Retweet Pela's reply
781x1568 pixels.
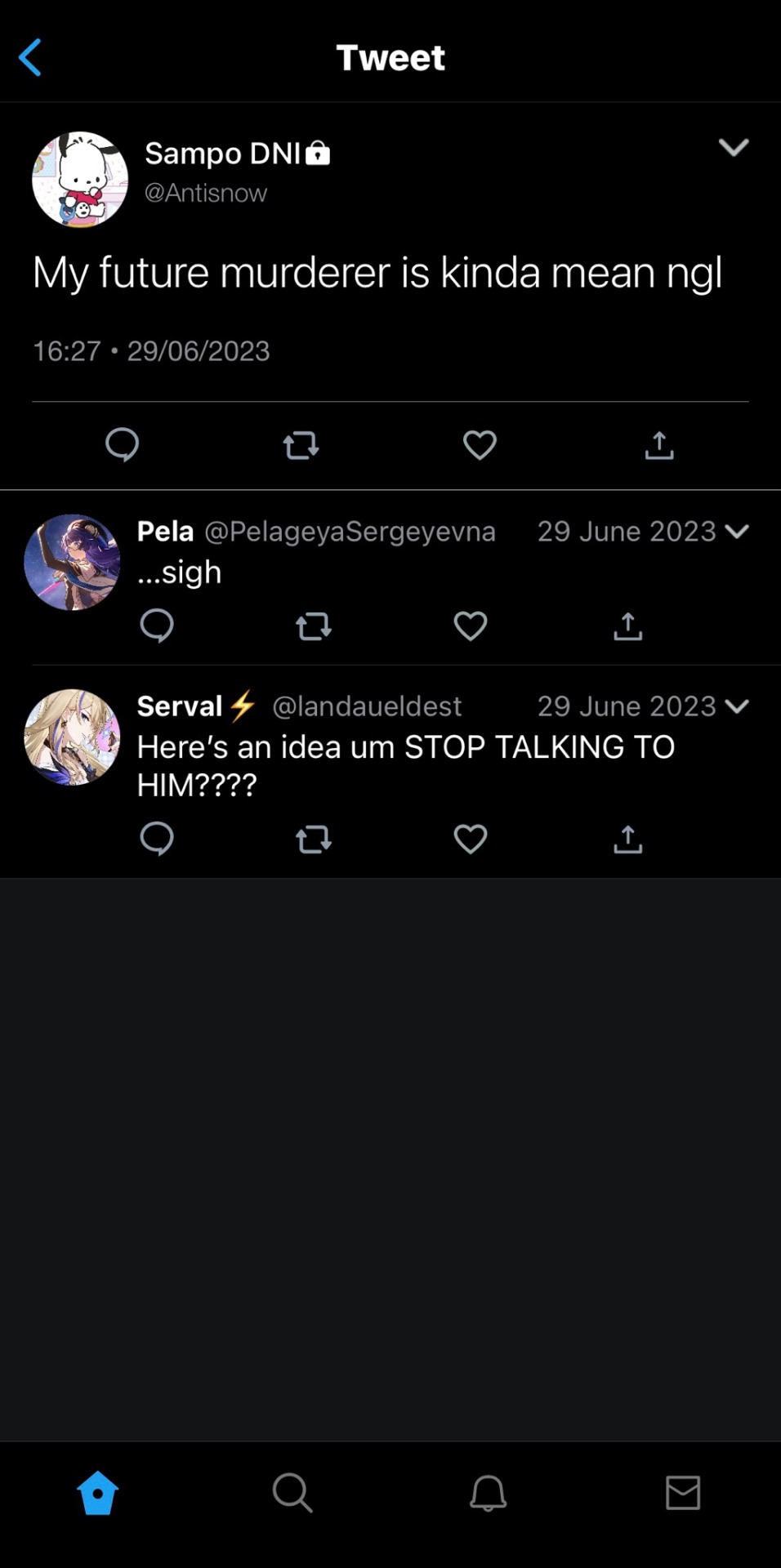[313, 626]
